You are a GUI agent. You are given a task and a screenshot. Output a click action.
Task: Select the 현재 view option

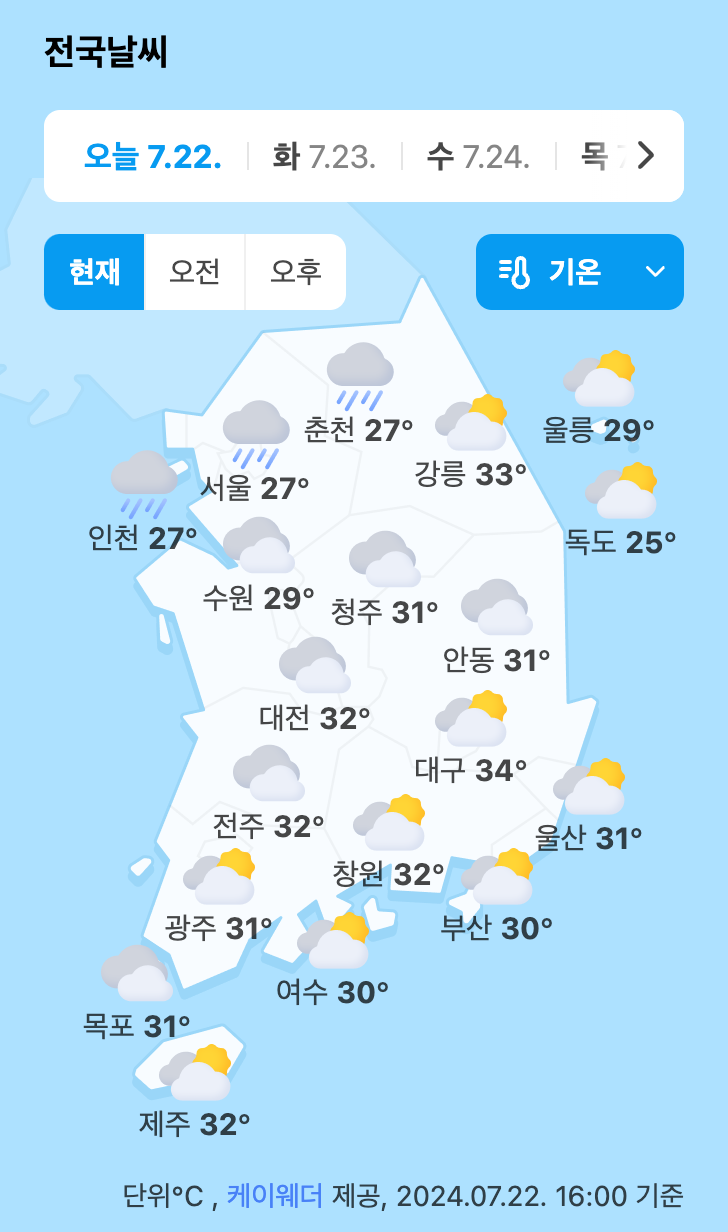93,271
